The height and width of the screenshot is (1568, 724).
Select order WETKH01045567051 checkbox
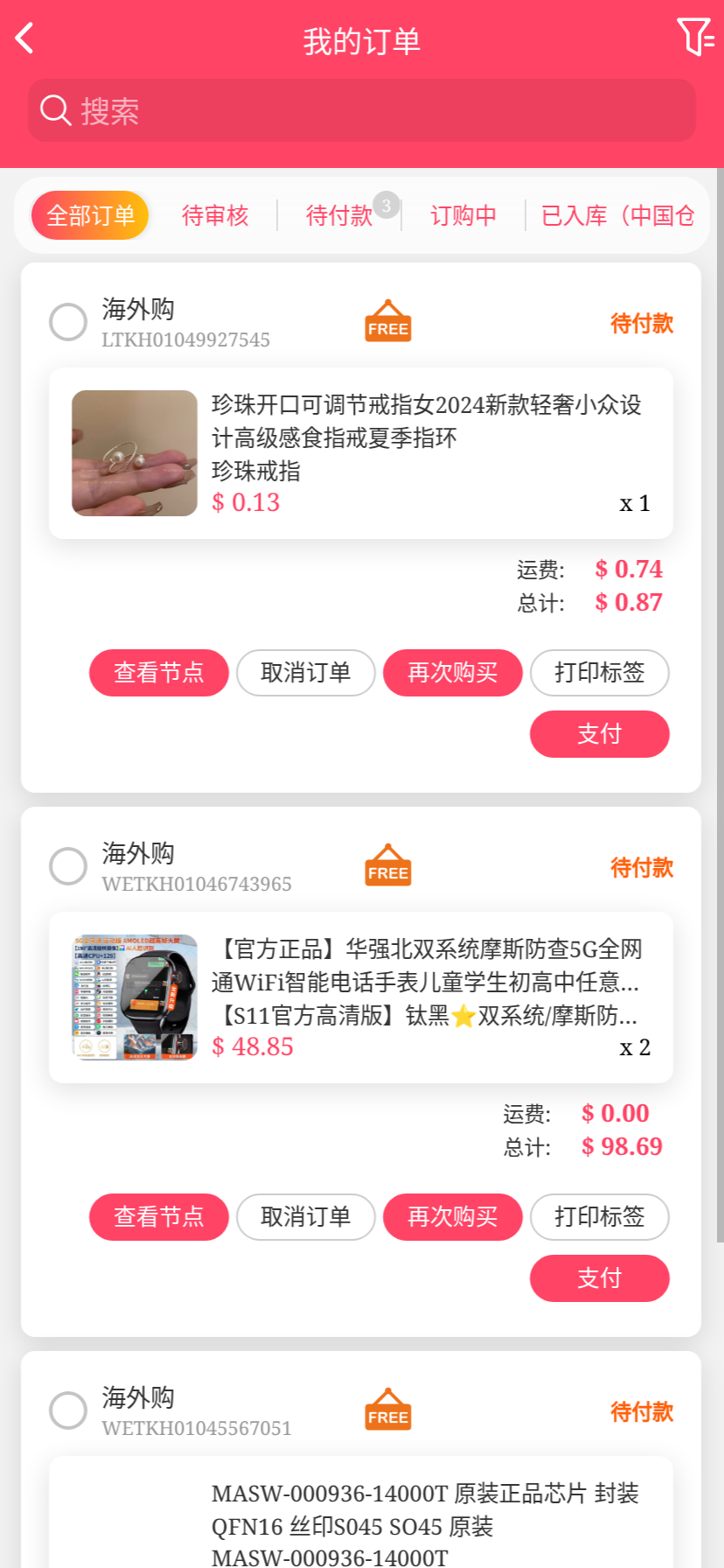click(x=68, y=1410)
